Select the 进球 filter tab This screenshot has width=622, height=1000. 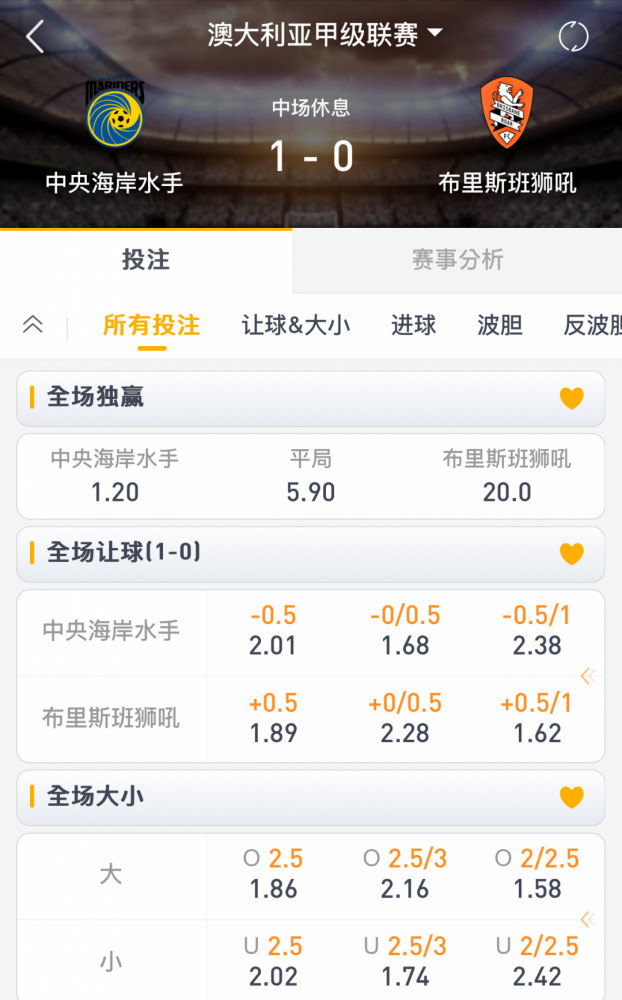click(x=413, y=325)
